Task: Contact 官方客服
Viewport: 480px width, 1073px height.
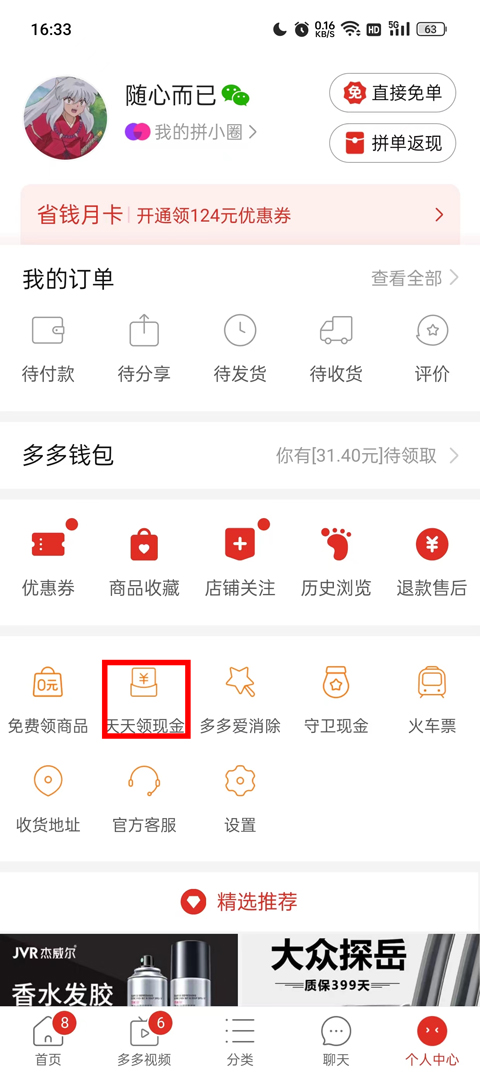Action: point(144,799)
